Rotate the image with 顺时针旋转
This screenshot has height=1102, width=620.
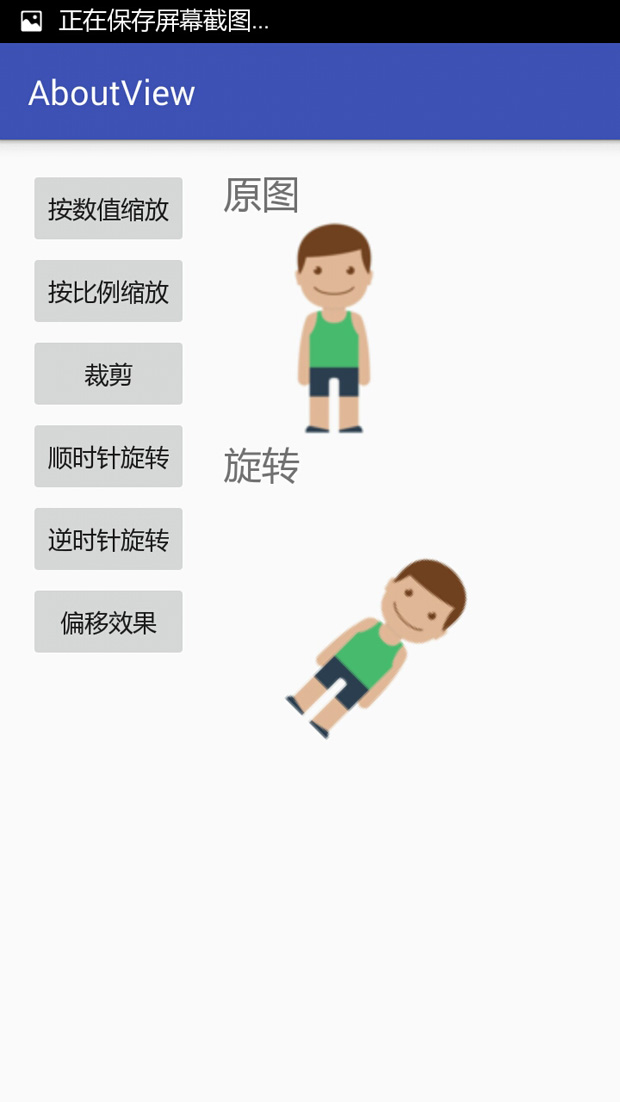[108, 457]
